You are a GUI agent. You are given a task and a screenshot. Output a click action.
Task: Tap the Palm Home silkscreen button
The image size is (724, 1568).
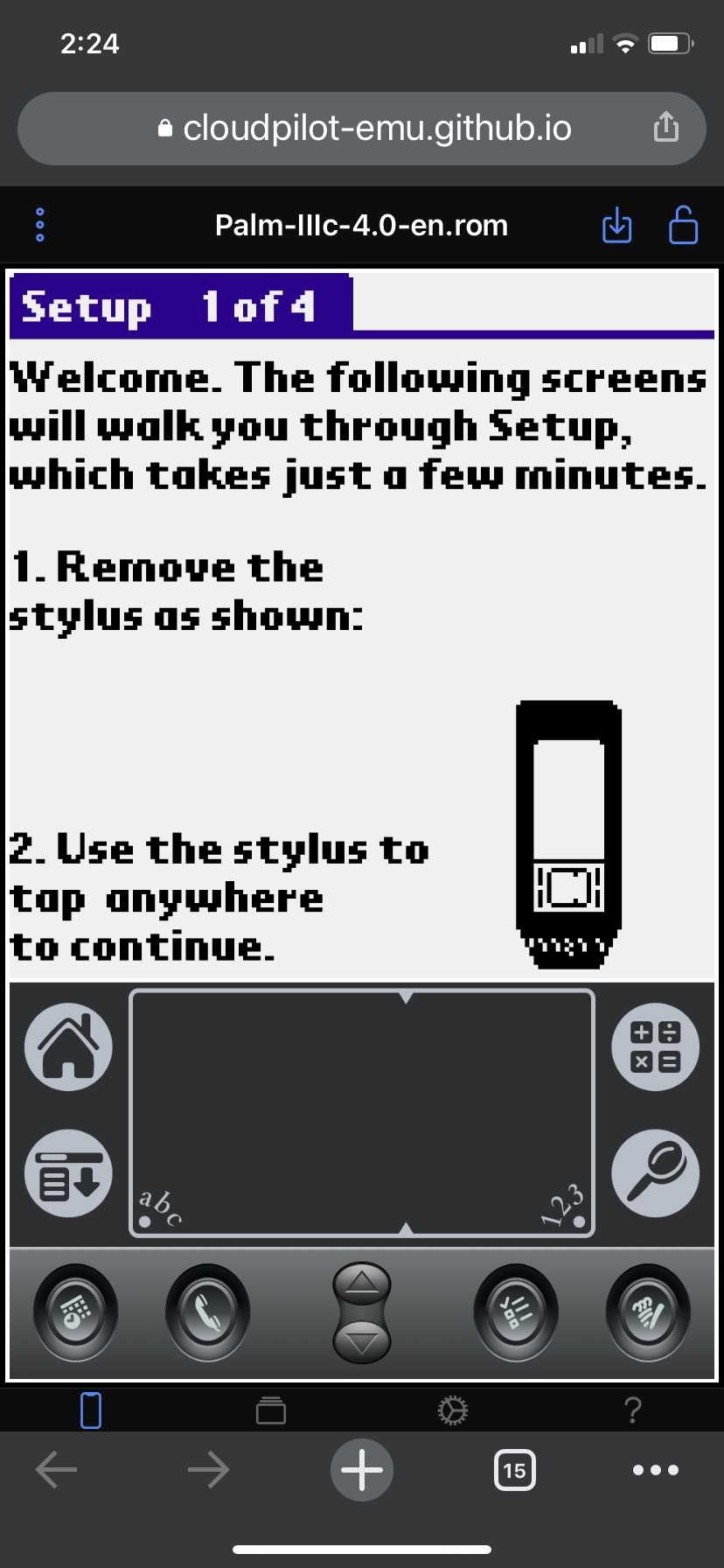[69, 1046]
